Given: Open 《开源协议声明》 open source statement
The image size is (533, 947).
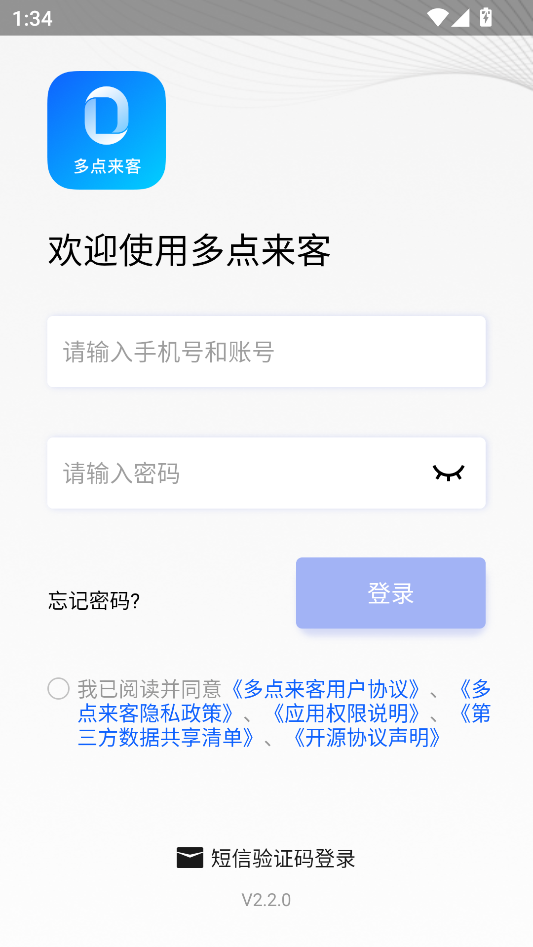Looking at the screenshot, I should [366, 737].
